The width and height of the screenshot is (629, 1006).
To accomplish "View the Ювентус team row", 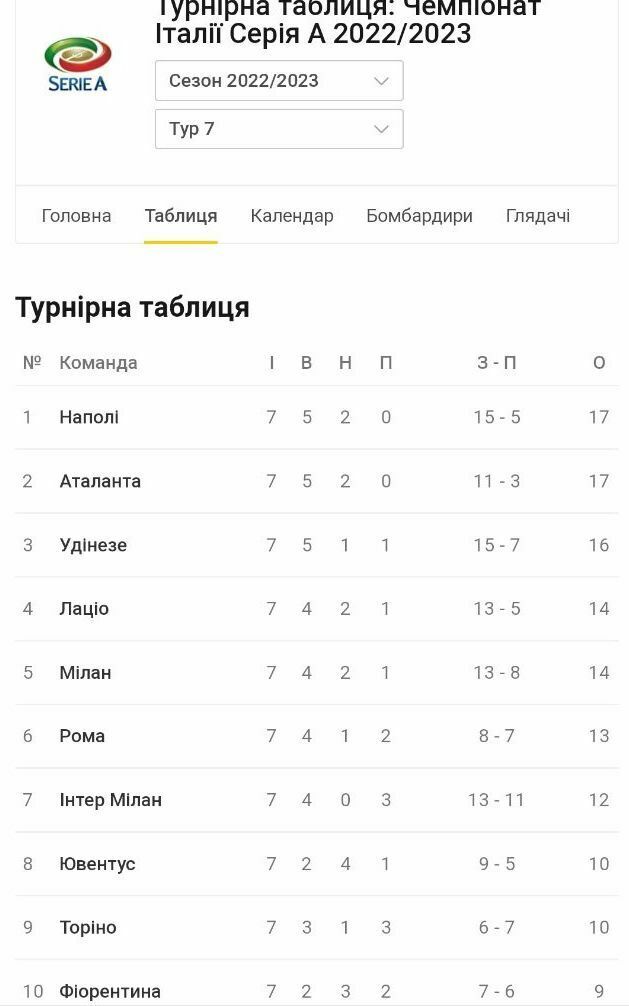I will [97, 864].
